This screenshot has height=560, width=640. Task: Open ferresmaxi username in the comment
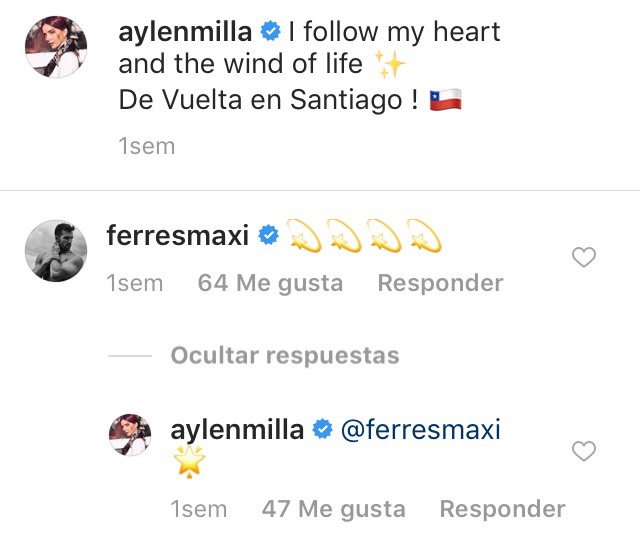(x=178, y=236)
